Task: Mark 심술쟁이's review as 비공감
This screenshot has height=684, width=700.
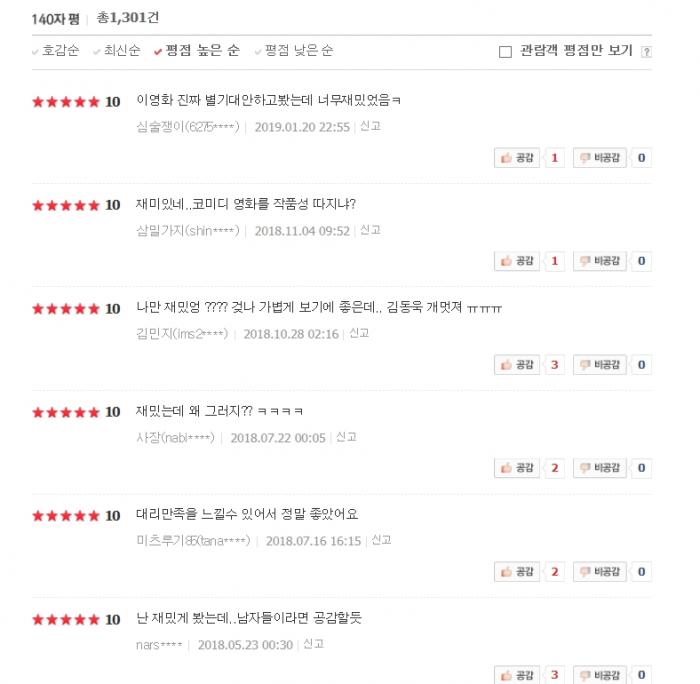Action: (600, 158)
